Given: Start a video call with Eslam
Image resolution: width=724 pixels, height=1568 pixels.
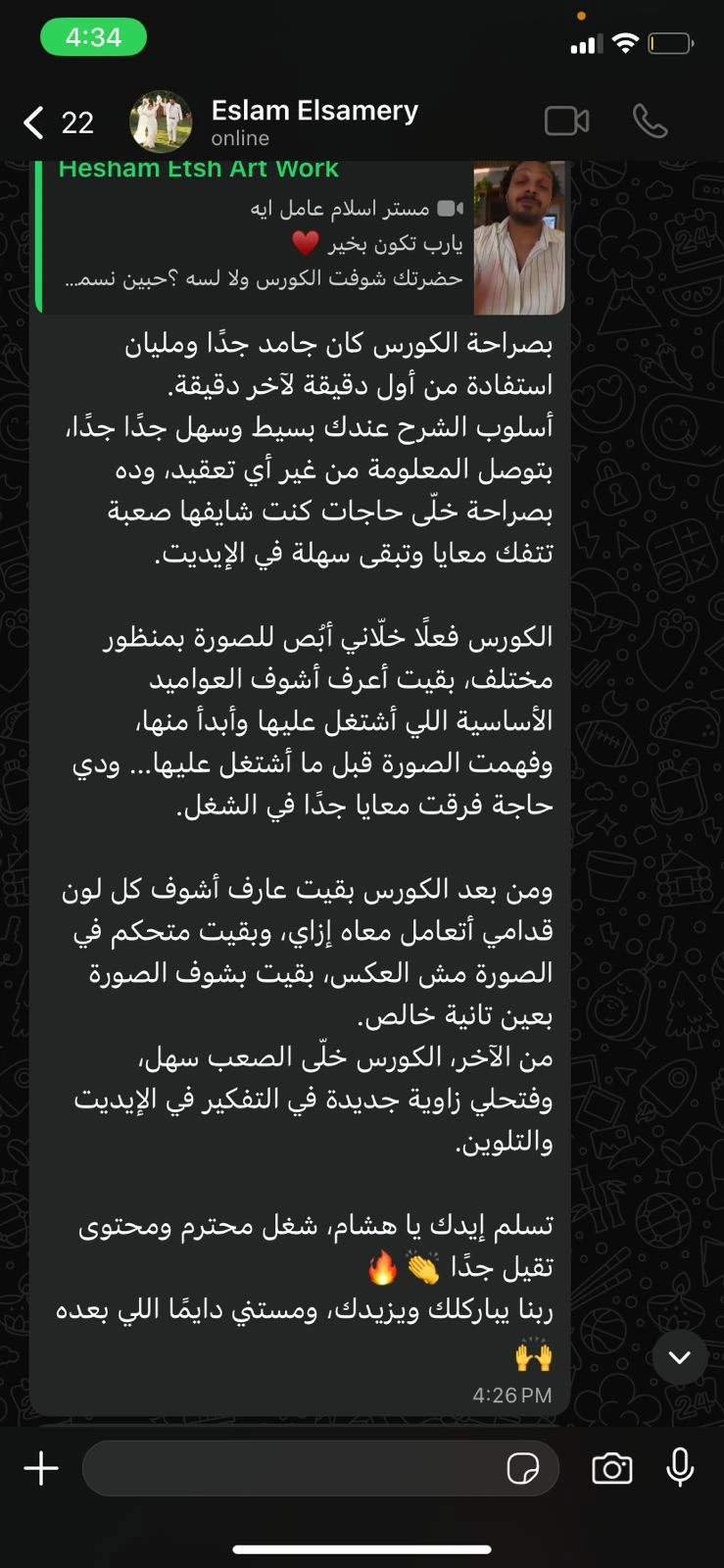Looking at the screenshot, I should (x=566, y=122).
